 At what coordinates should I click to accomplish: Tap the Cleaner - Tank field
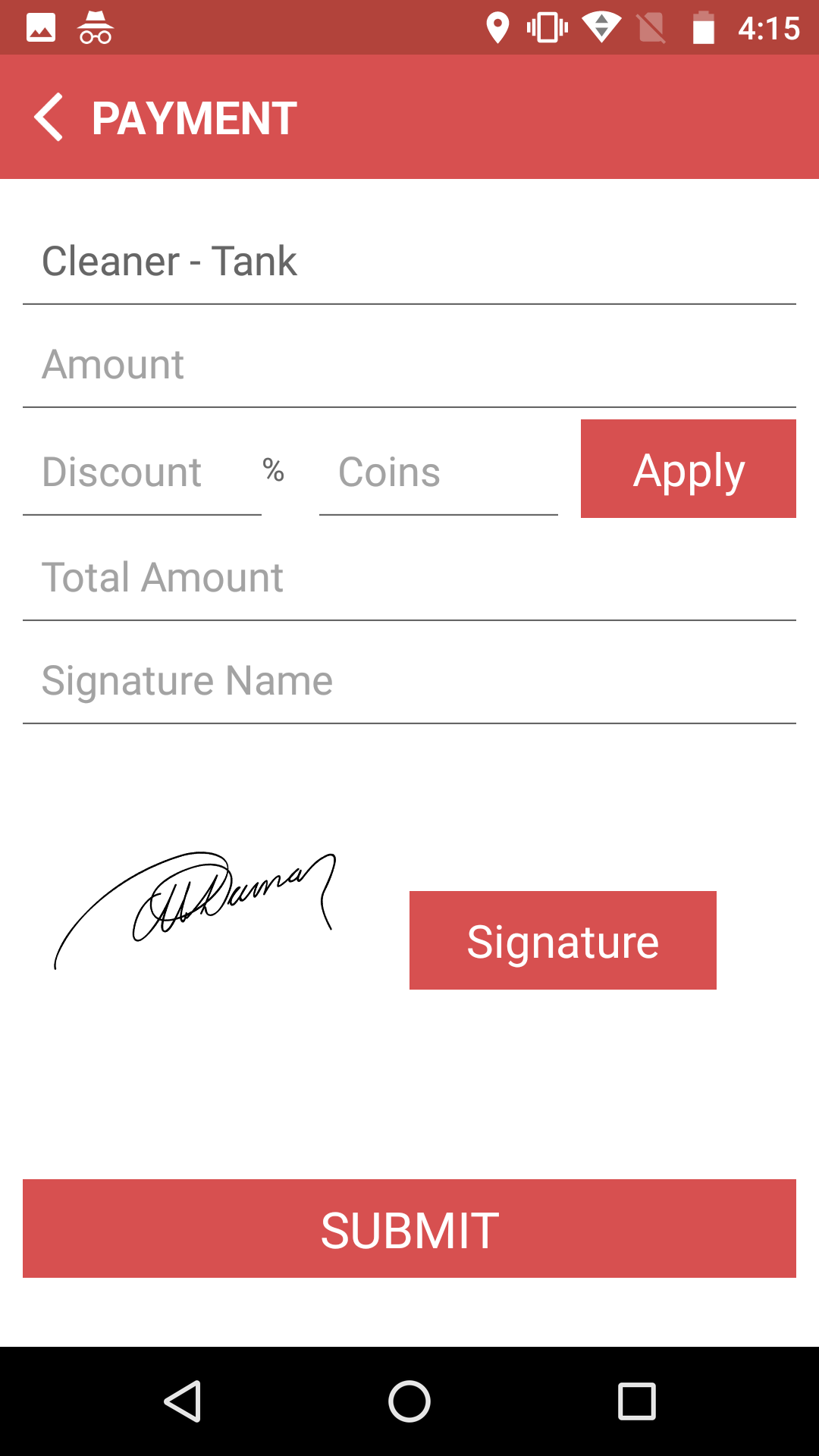point(409,262)
